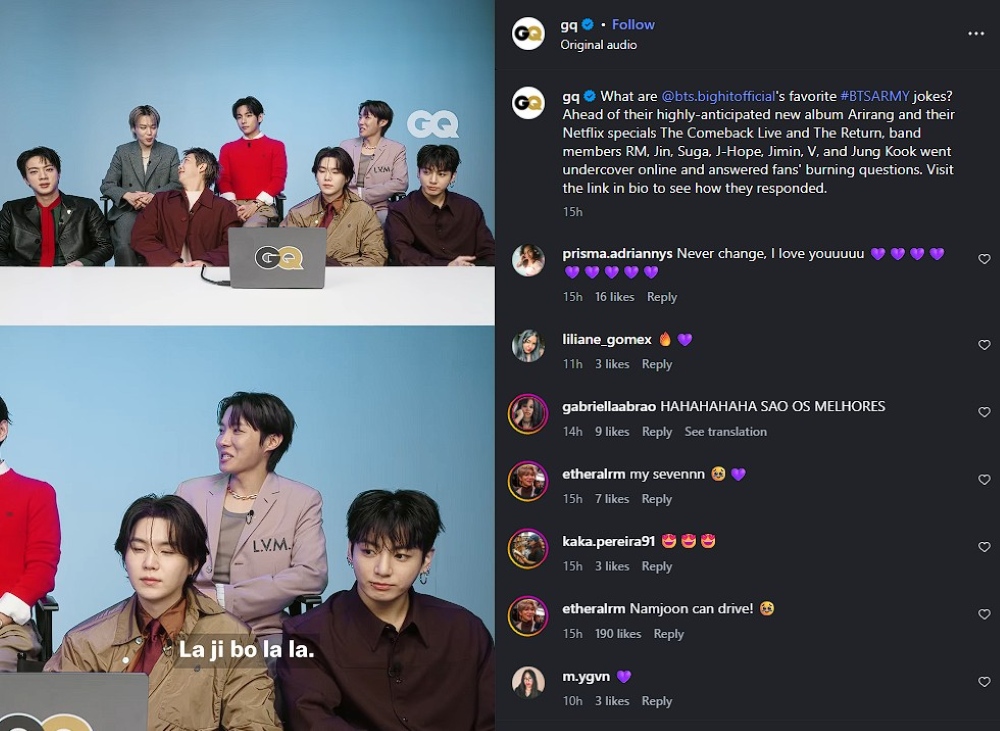Reply to liliane_gomex's comment
The width and height of the screenshot is (1000, 731).
point(657,364)
